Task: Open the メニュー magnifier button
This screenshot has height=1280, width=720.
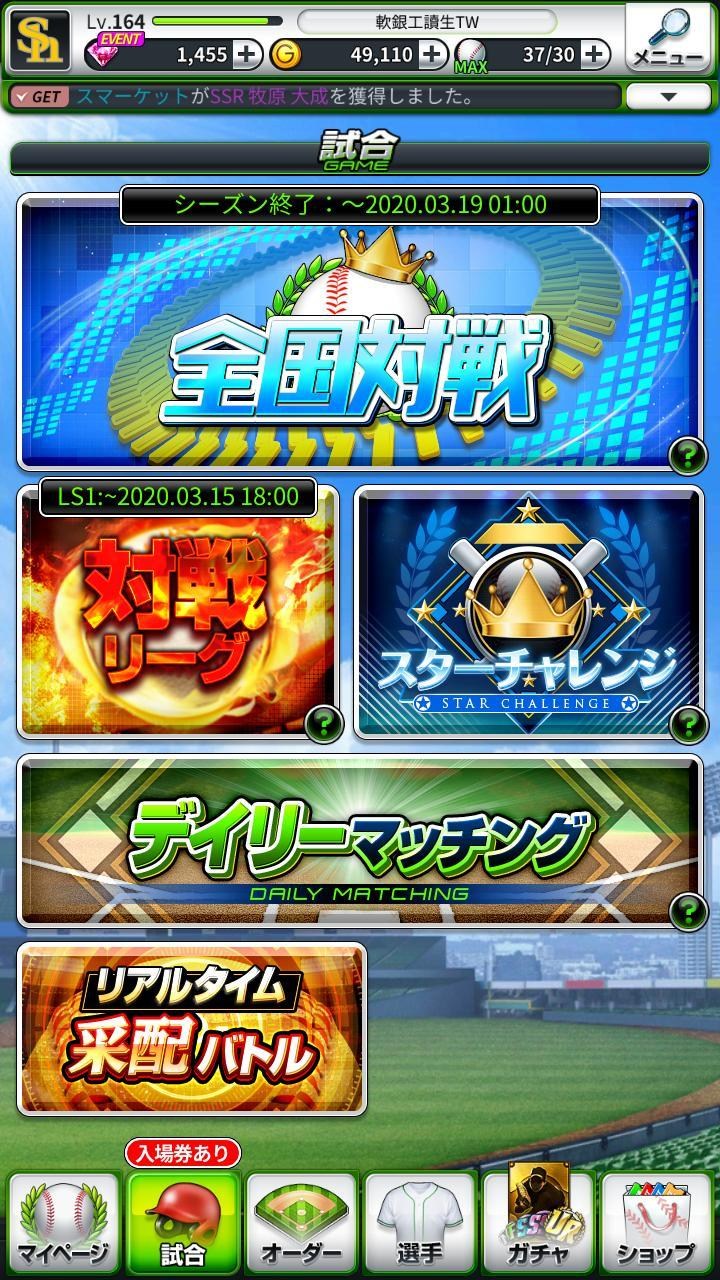Action: click(668, 38)
